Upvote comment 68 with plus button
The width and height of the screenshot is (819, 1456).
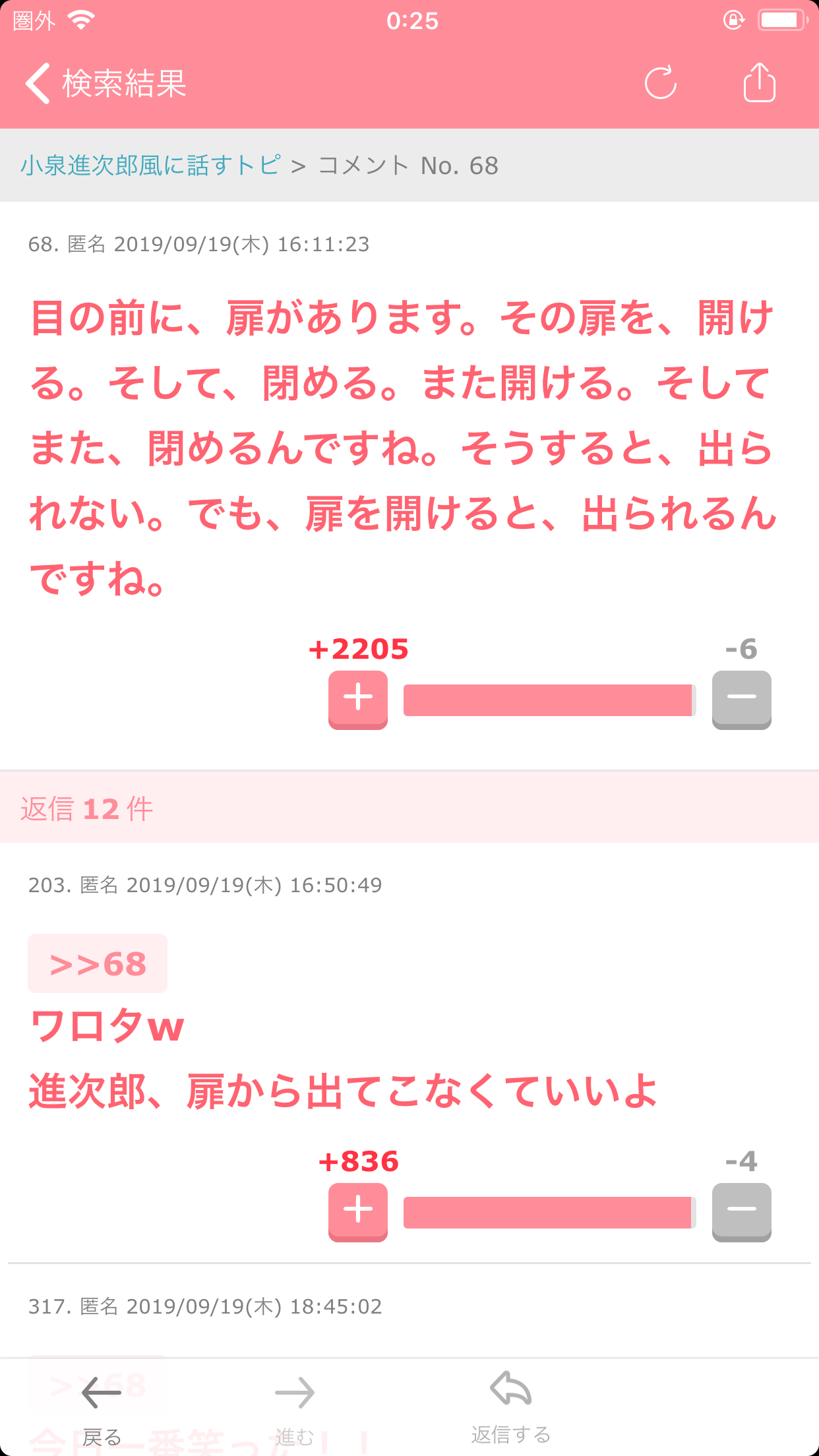[358, 699]
